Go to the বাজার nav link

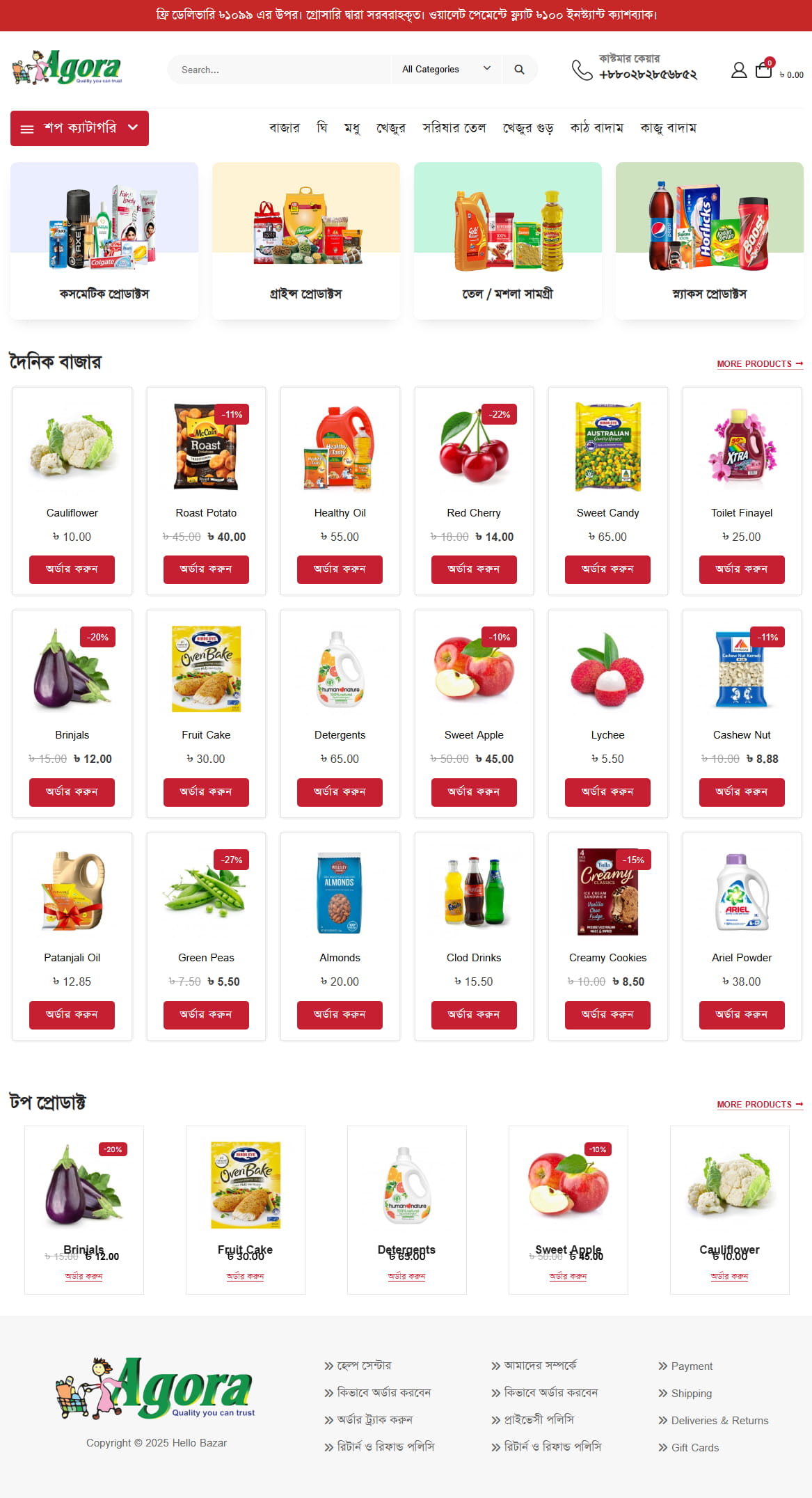pos(284,128)
